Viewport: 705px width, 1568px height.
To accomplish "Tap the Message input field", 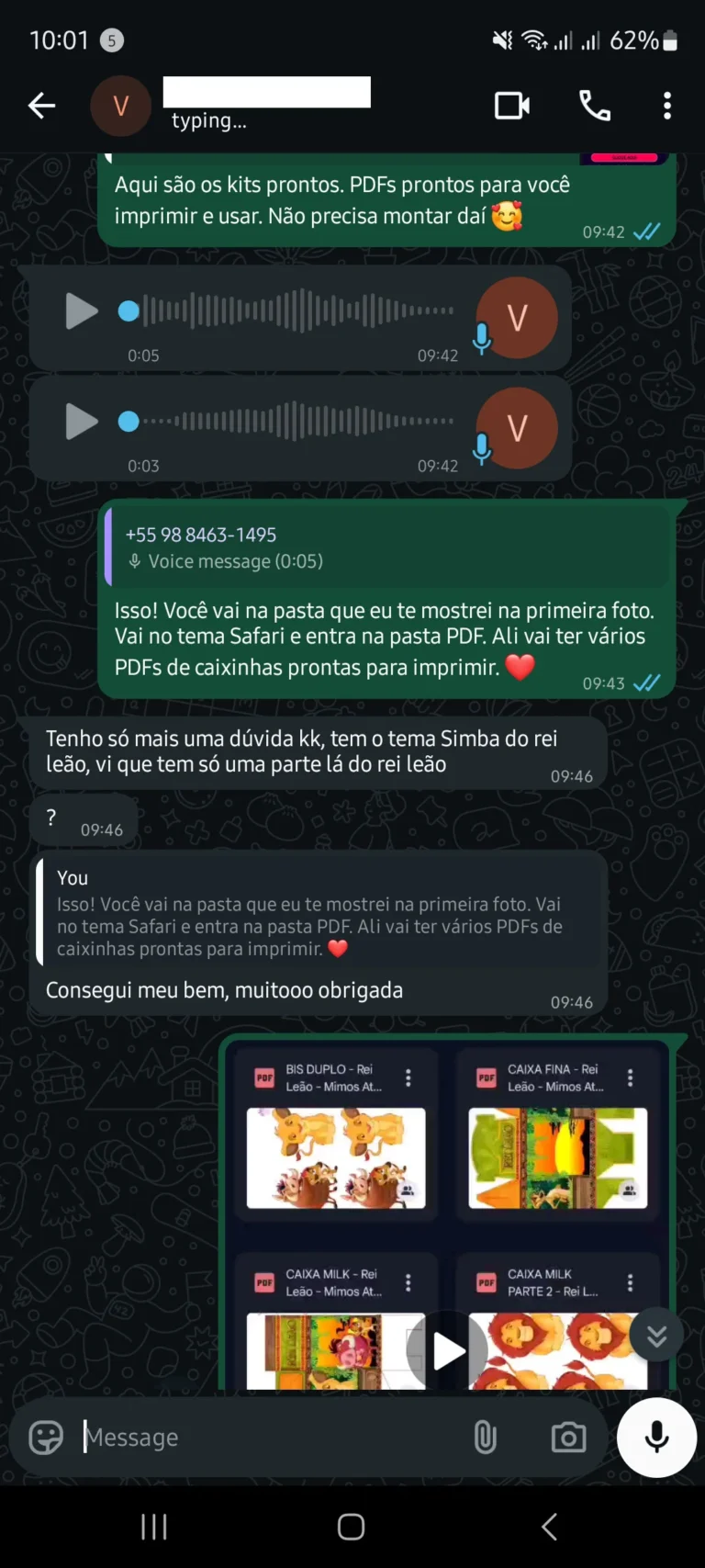I will [x=257, y=1437].
